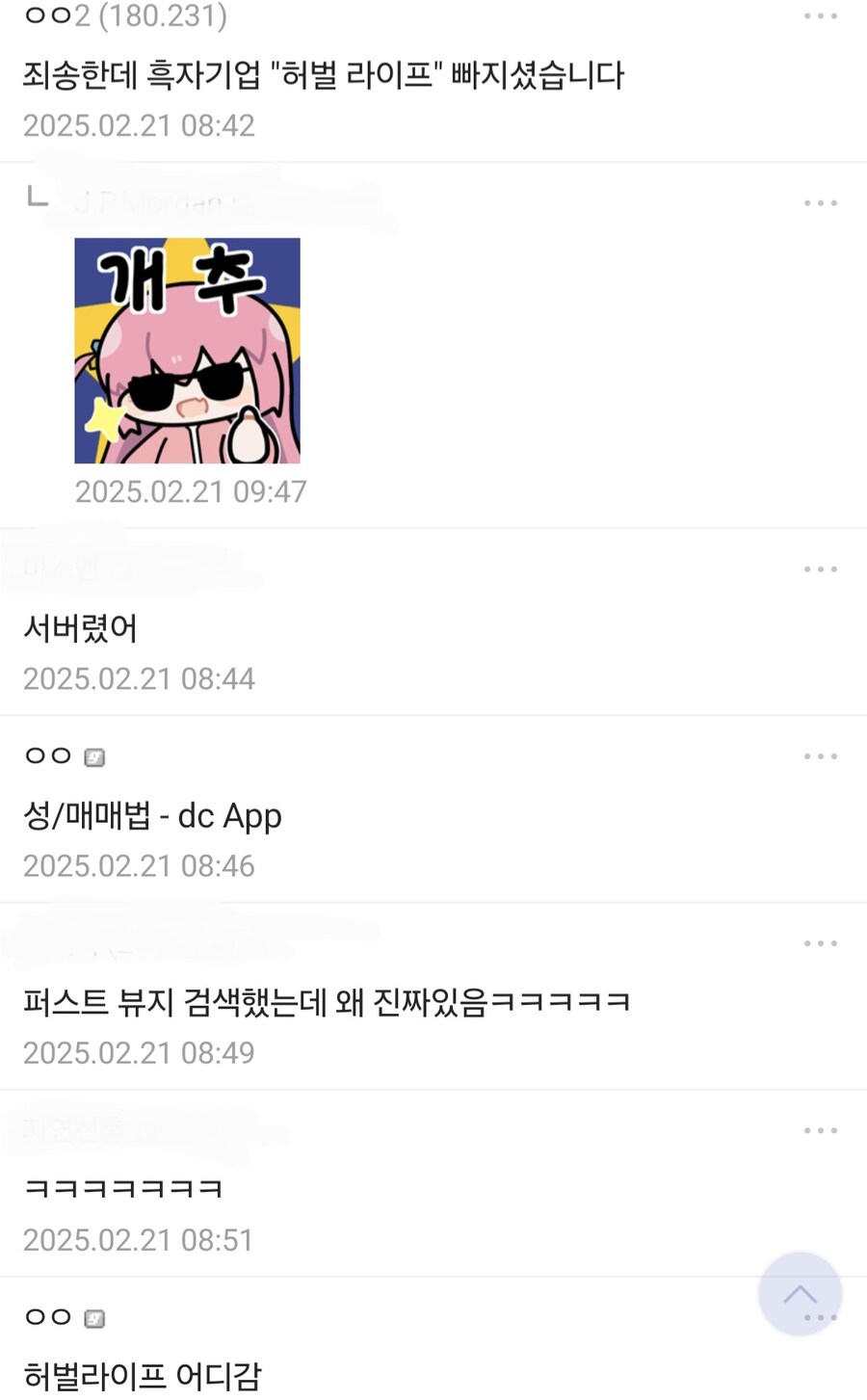Click timestamp 2025.02.21 08:42

click(x=139, y=125)
